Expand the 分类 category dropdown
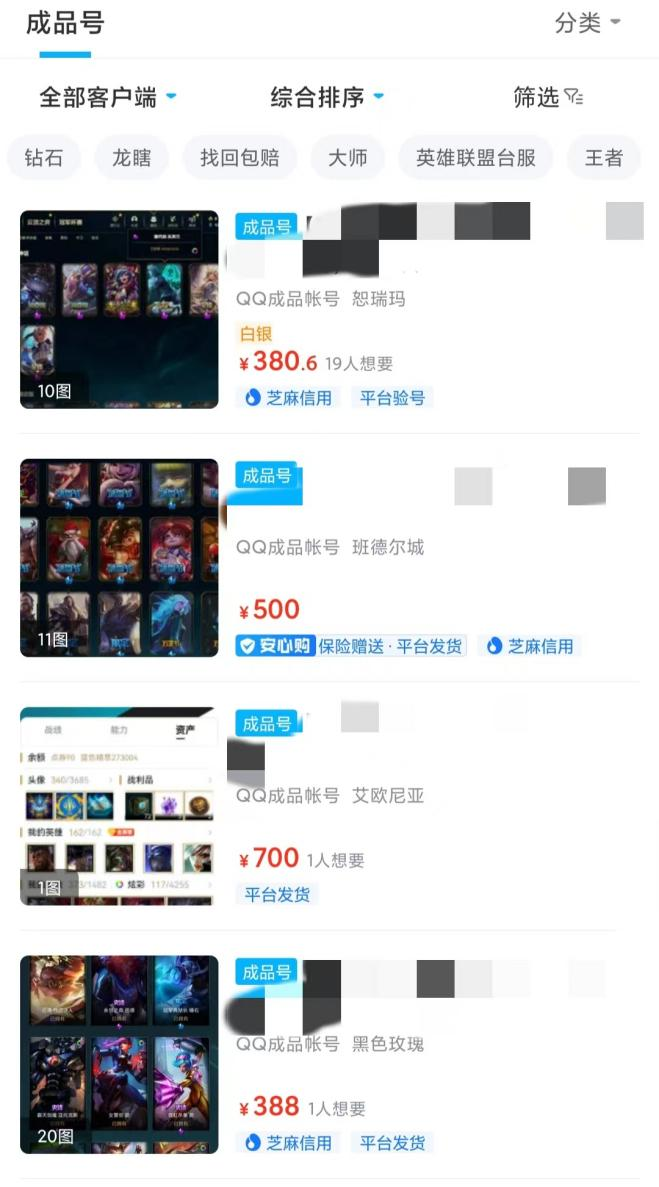Screen dimensions: 659x1187 click(x=587, y=23)
